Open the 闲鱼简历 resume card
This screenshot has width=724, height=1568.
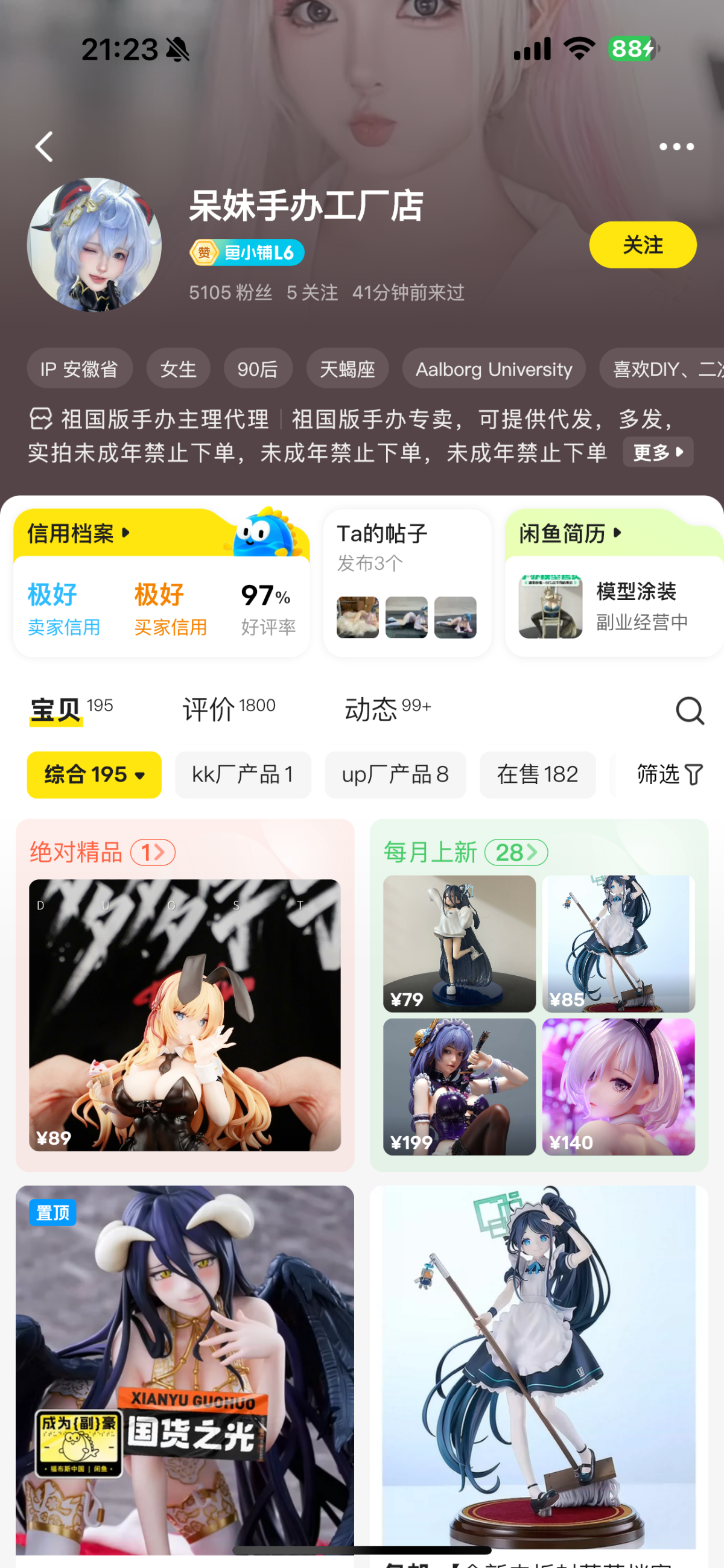coord(614,583)
